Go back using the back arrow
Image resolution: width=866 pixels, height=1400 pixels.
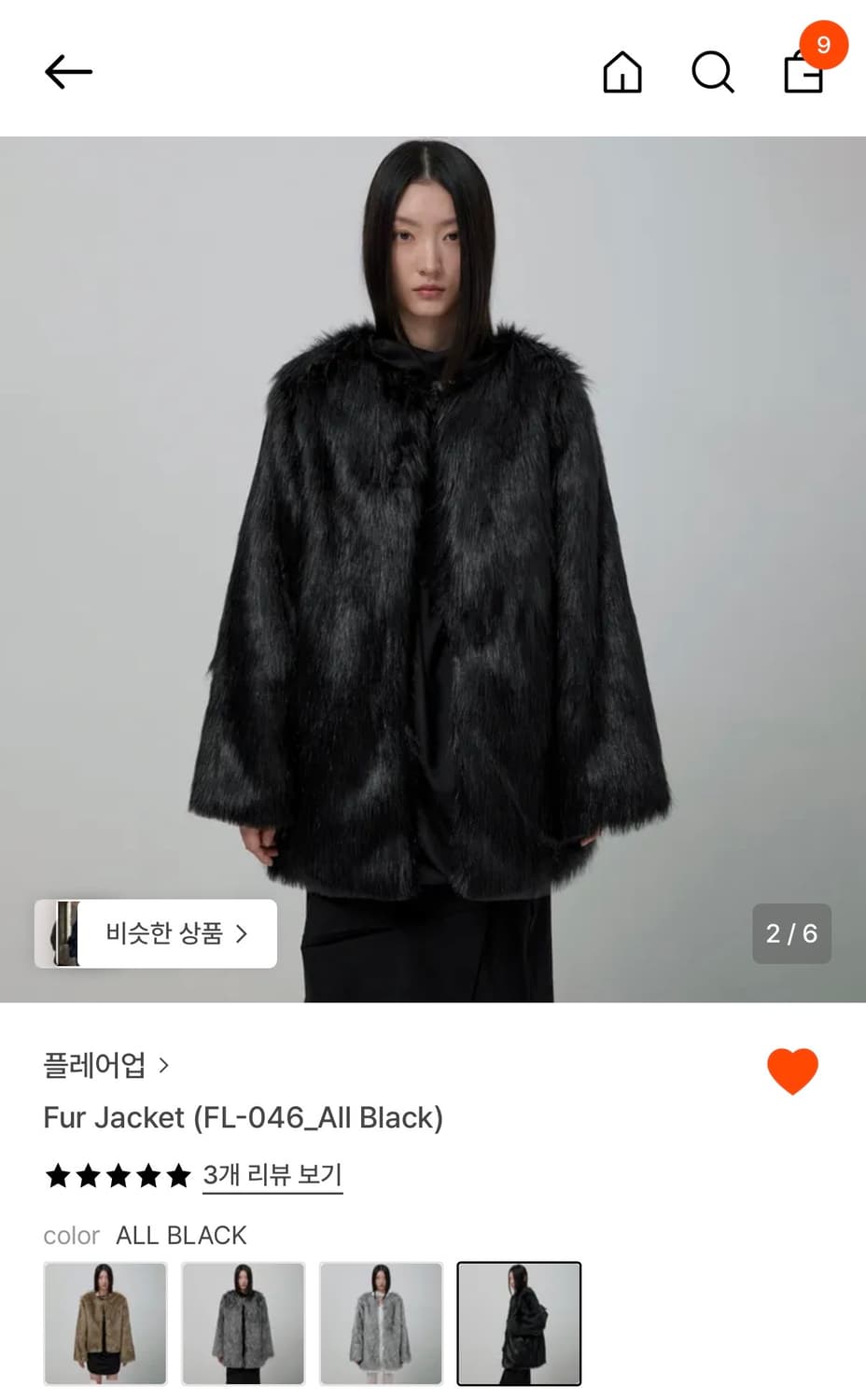pos(68,71)
